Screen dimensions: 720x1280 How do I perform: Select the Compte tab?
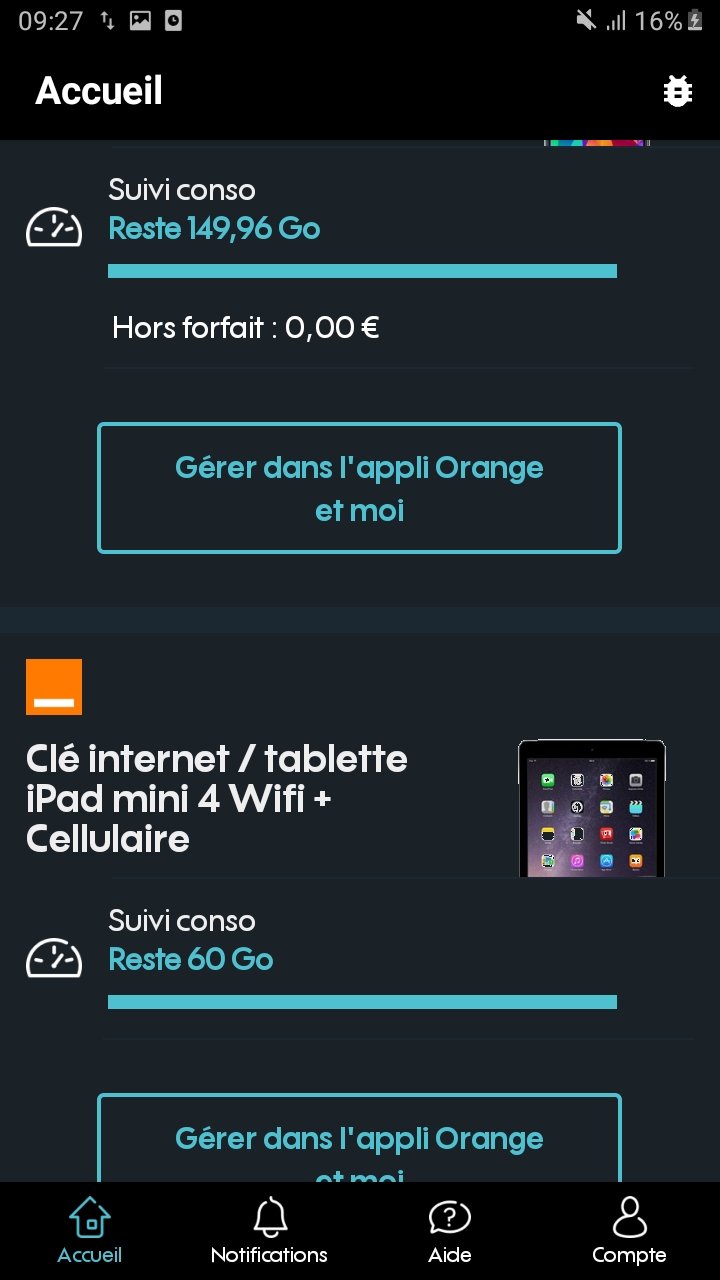point(628,1231)
